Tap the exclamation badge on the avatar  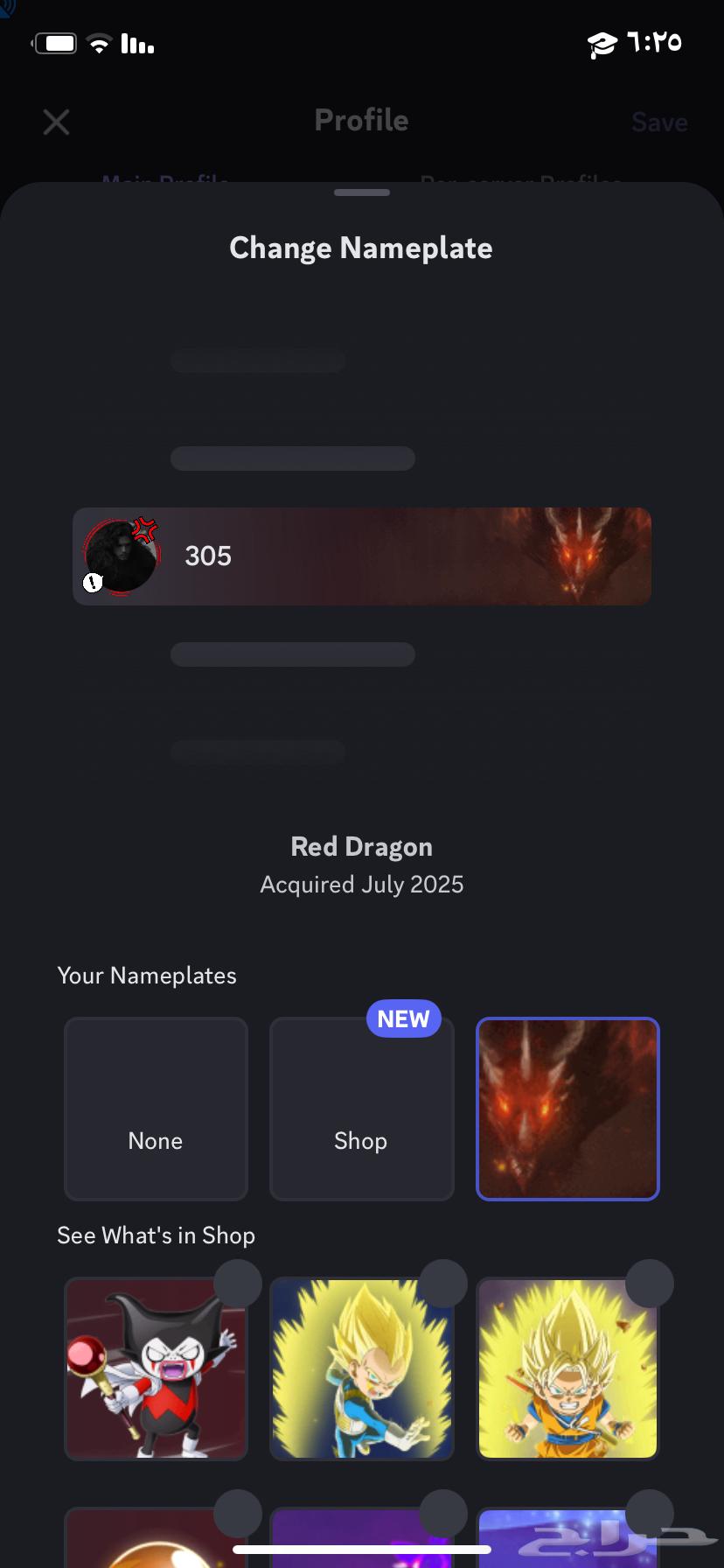tap(92, 582)
